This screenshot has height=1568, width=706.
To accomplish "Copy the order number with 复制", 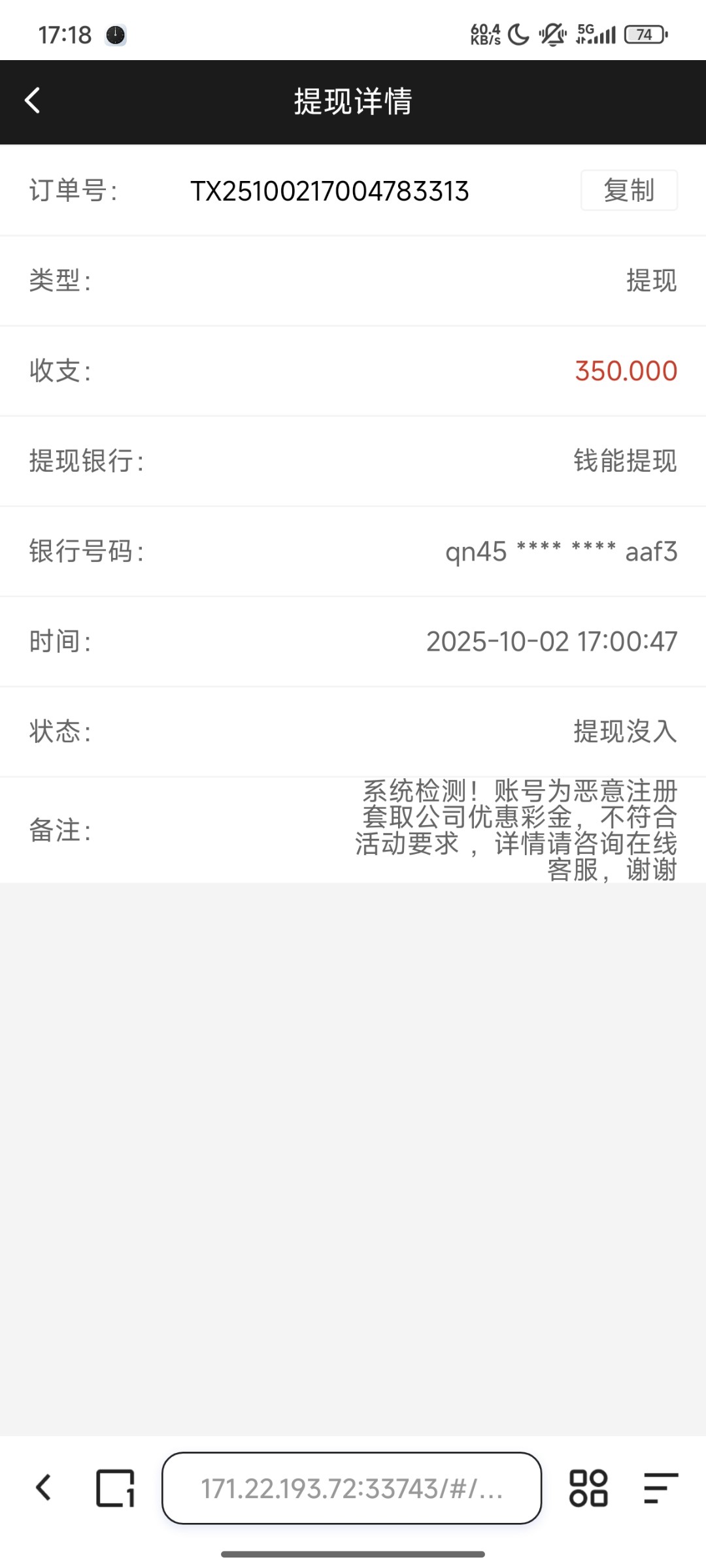I will pyautogui.click(x=629, y=190).
